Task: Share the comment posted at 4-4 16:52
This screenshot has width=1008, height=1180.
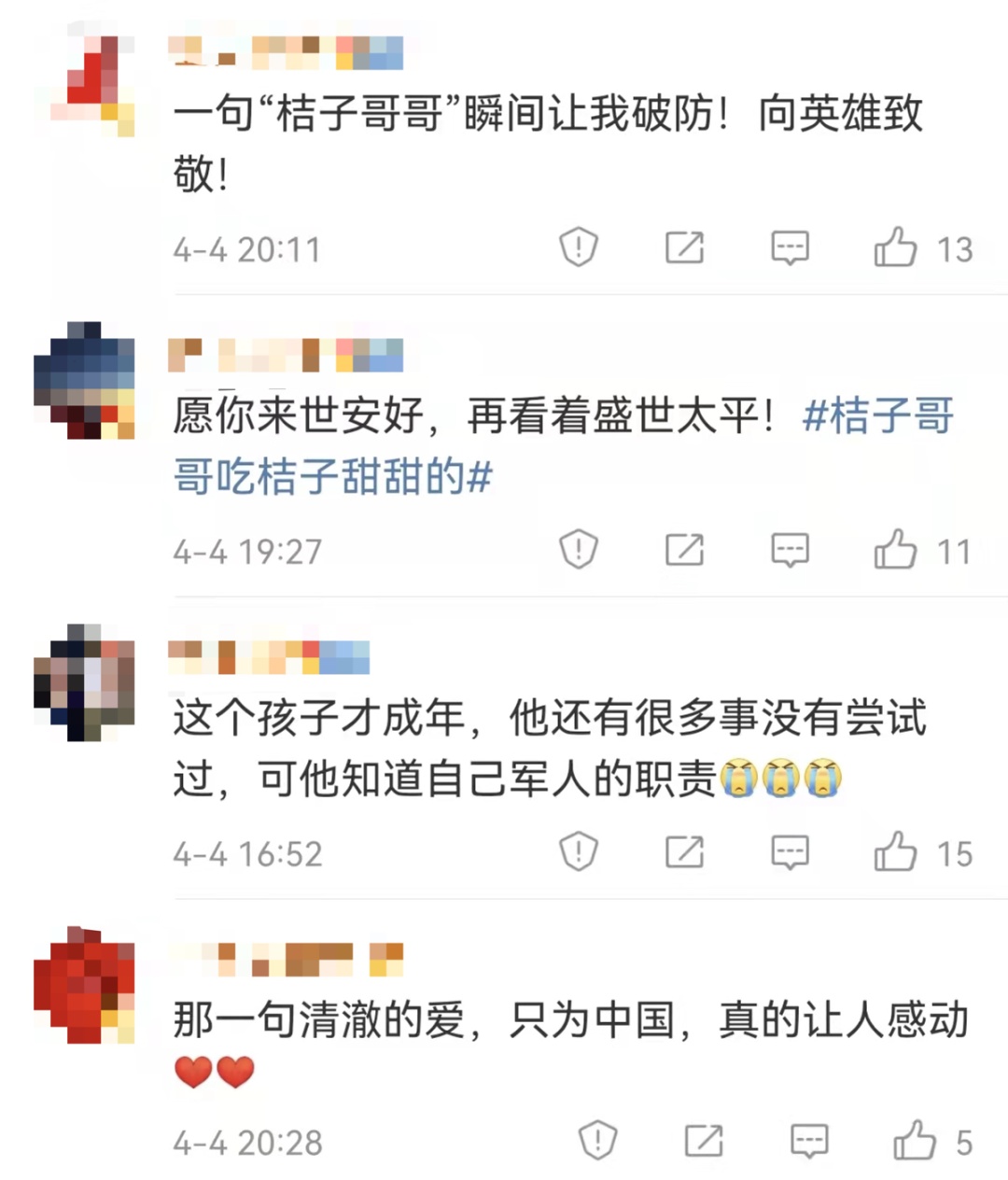Action: [x=684, y=852]
